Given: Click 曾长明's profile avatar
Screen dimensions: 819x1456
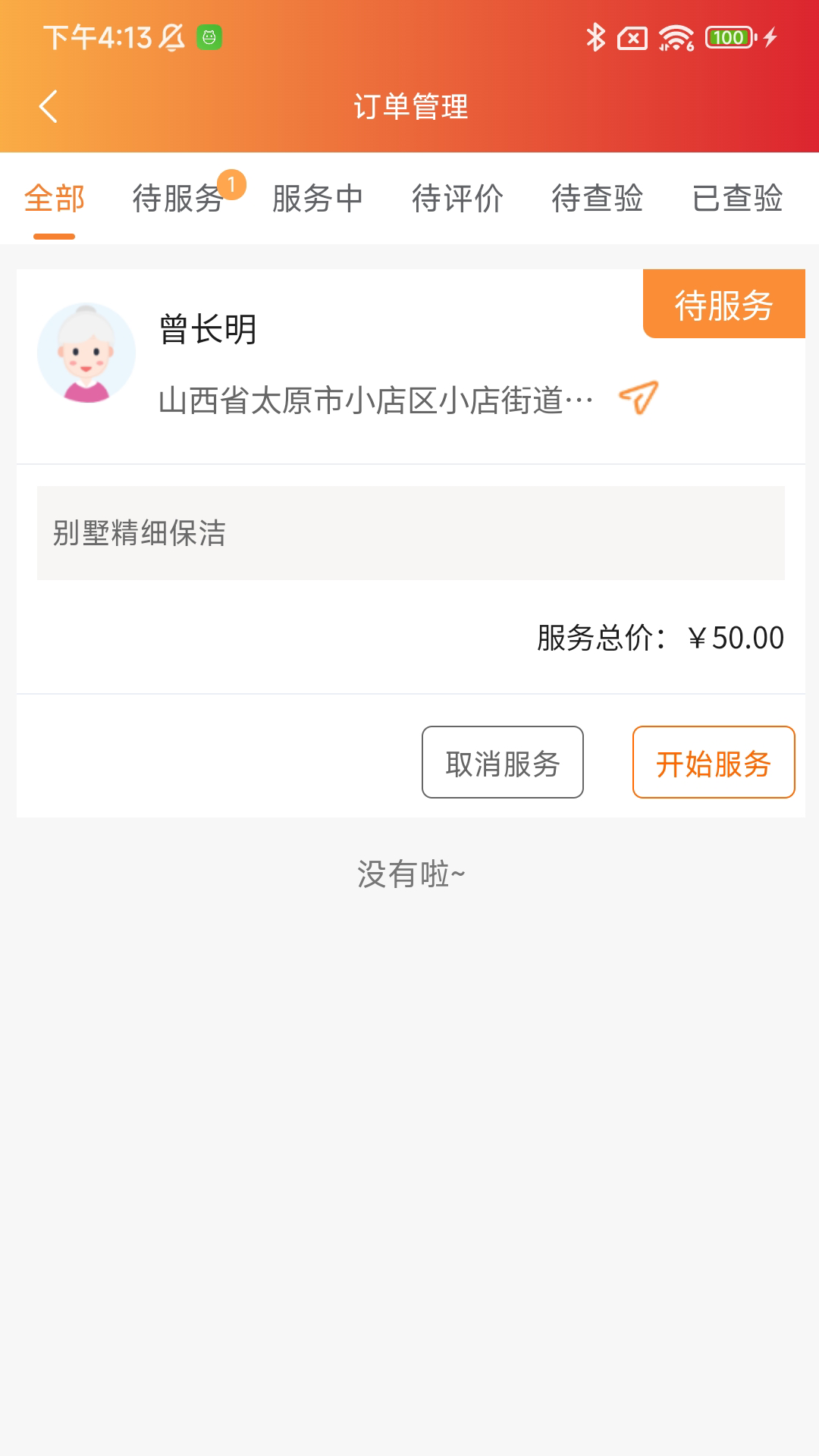Looking at the screenshot, I should click(x=87, y=353).
